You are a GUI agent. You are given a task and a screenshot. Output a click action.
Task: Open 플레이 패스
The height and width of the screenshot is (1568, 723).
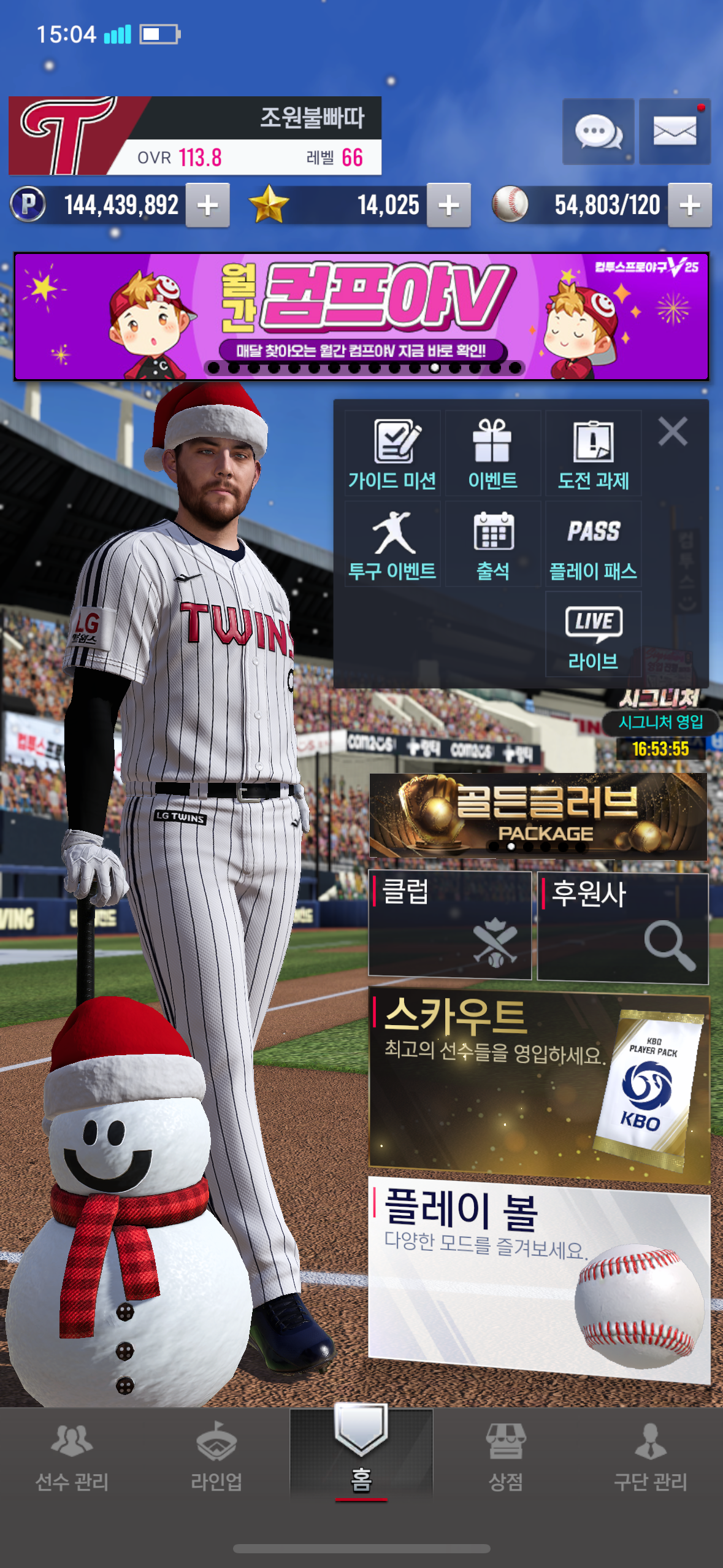tap(593, 545)
